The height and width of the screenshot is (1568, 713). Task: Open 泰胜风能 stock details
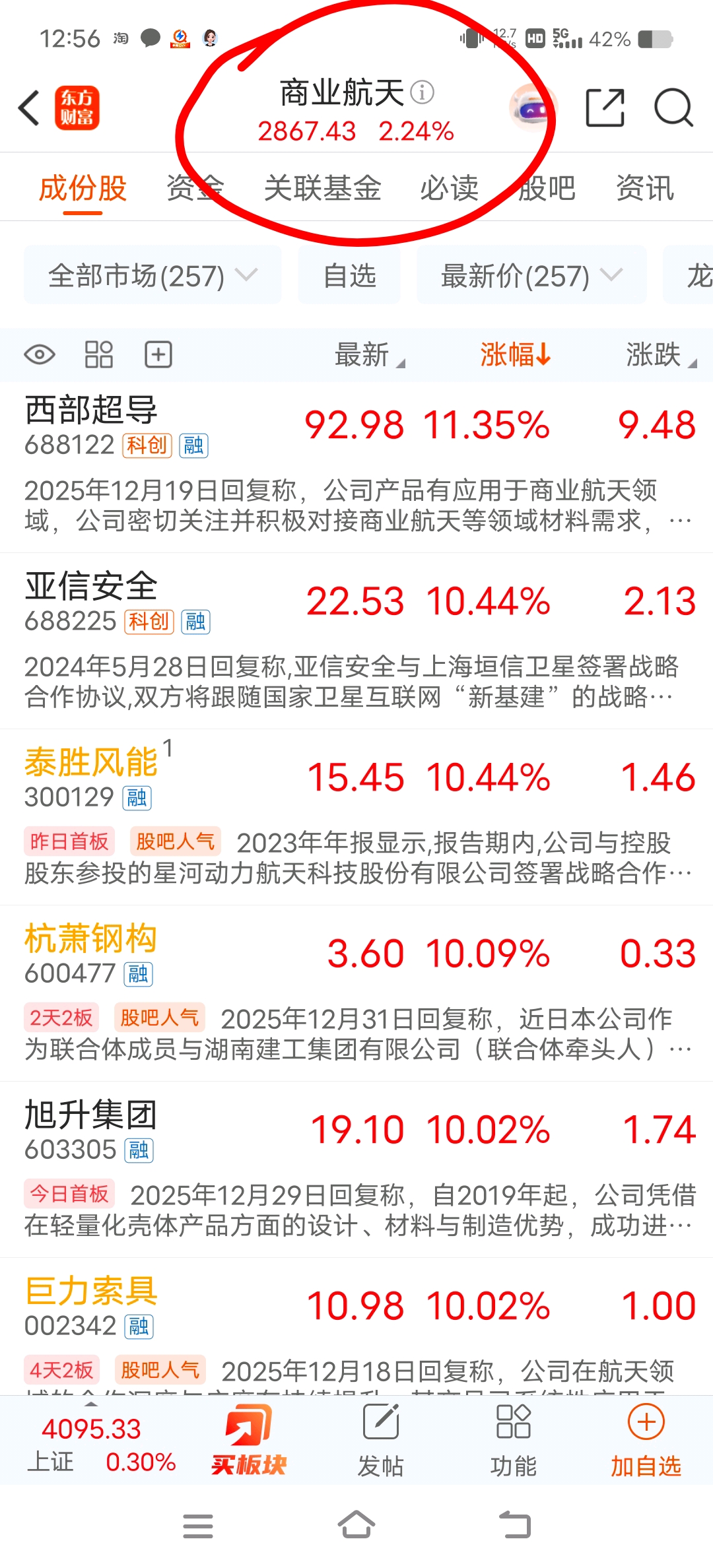tap(91, 763)
